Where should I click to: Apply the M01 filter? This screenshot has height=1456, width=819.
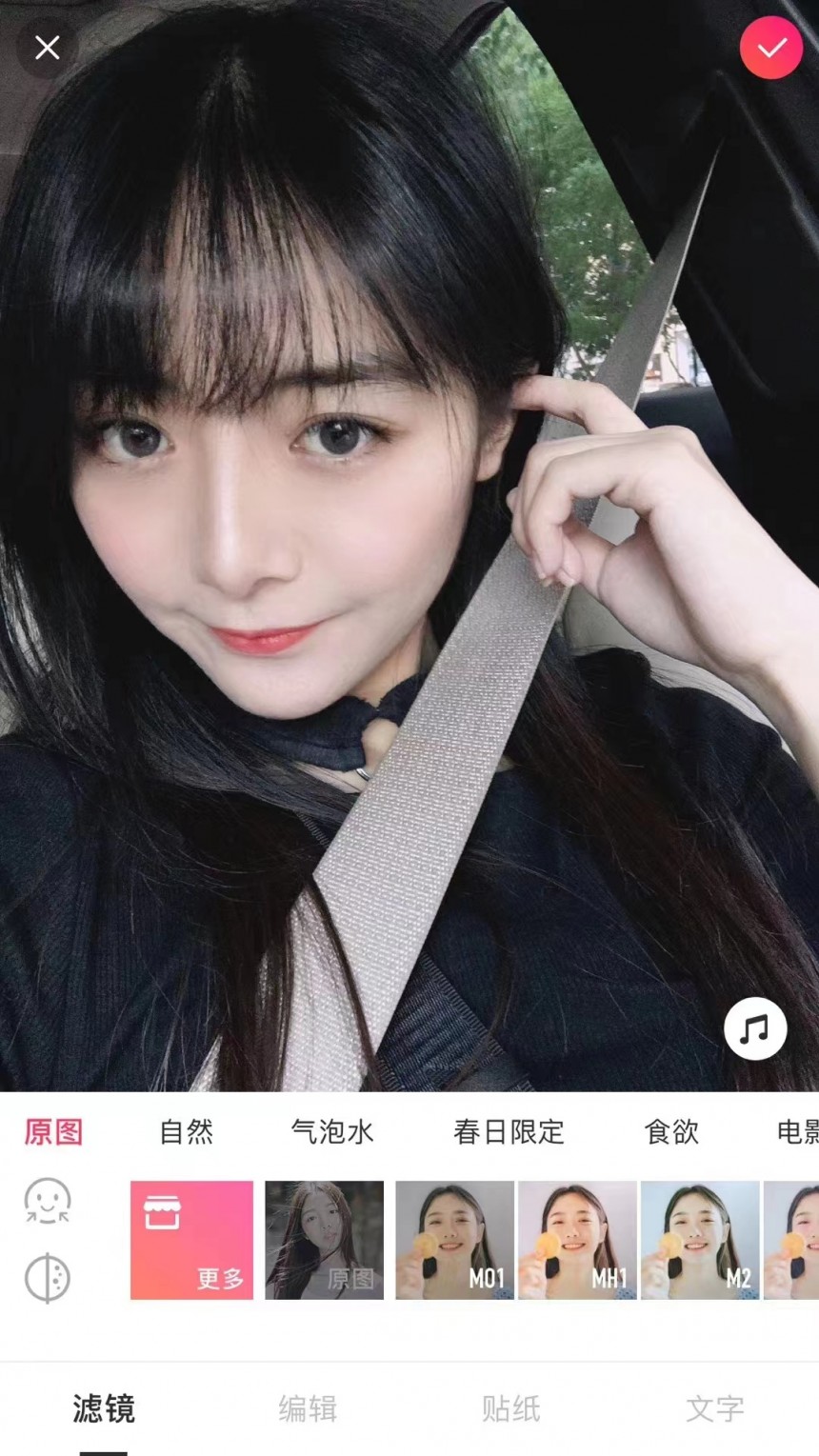[x=454, y=1240]
